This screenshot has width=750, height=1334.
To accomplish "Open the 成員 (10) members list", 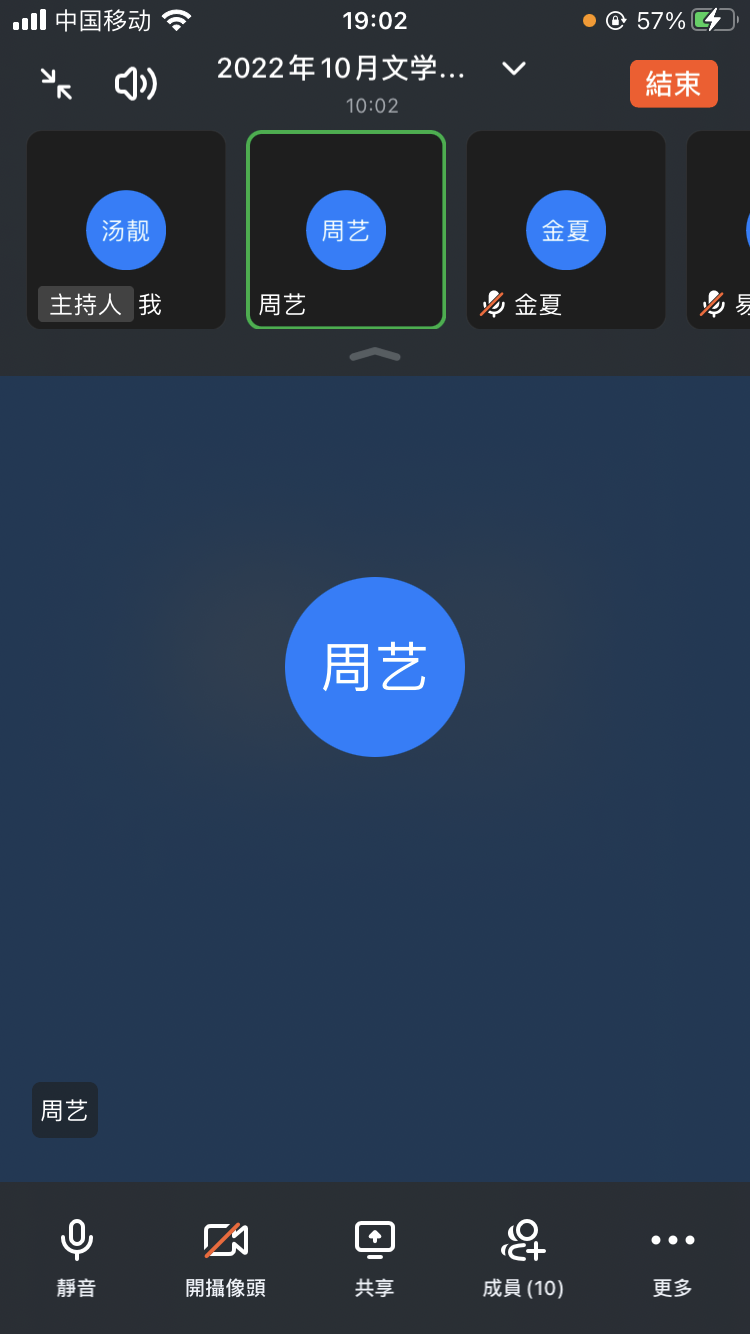I will point(523,1256).
